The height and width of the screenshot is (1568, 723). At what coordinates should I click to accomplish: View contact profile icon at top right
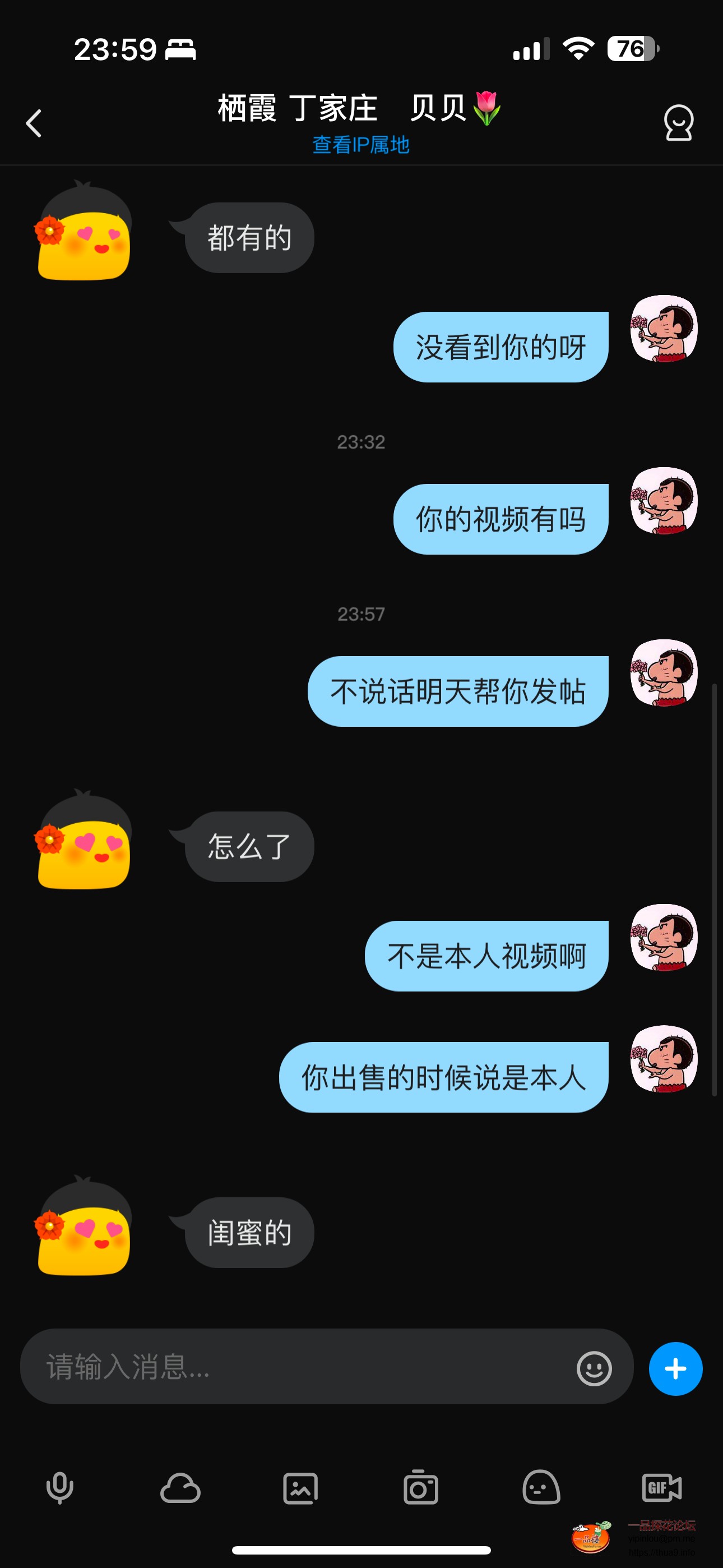point(679,122)
